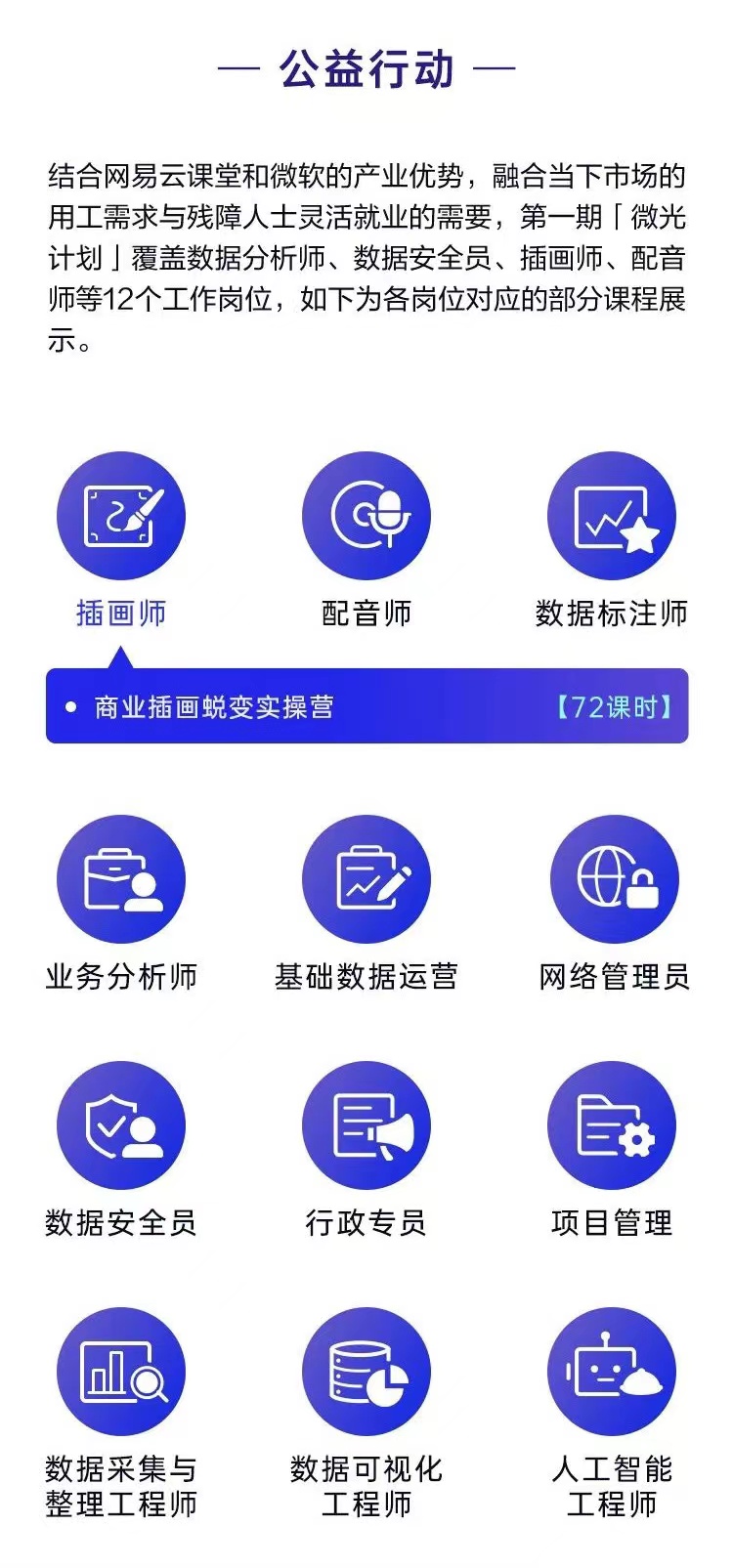Select 网络管理员
Viewport: 733px width, 1568px height.
[x=613, y=879]
